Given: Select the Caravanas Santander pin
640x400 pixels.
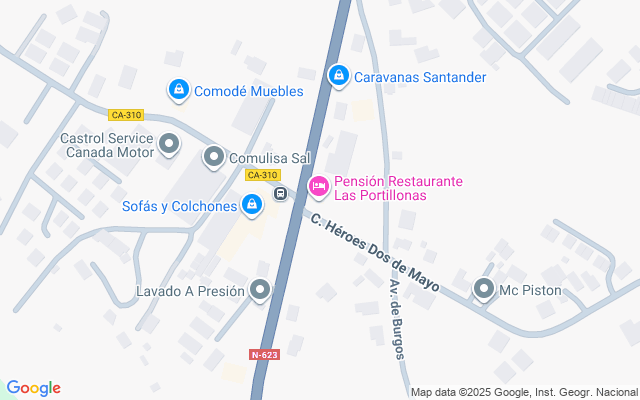Looking at the screenshot, I should pos(339,76).
